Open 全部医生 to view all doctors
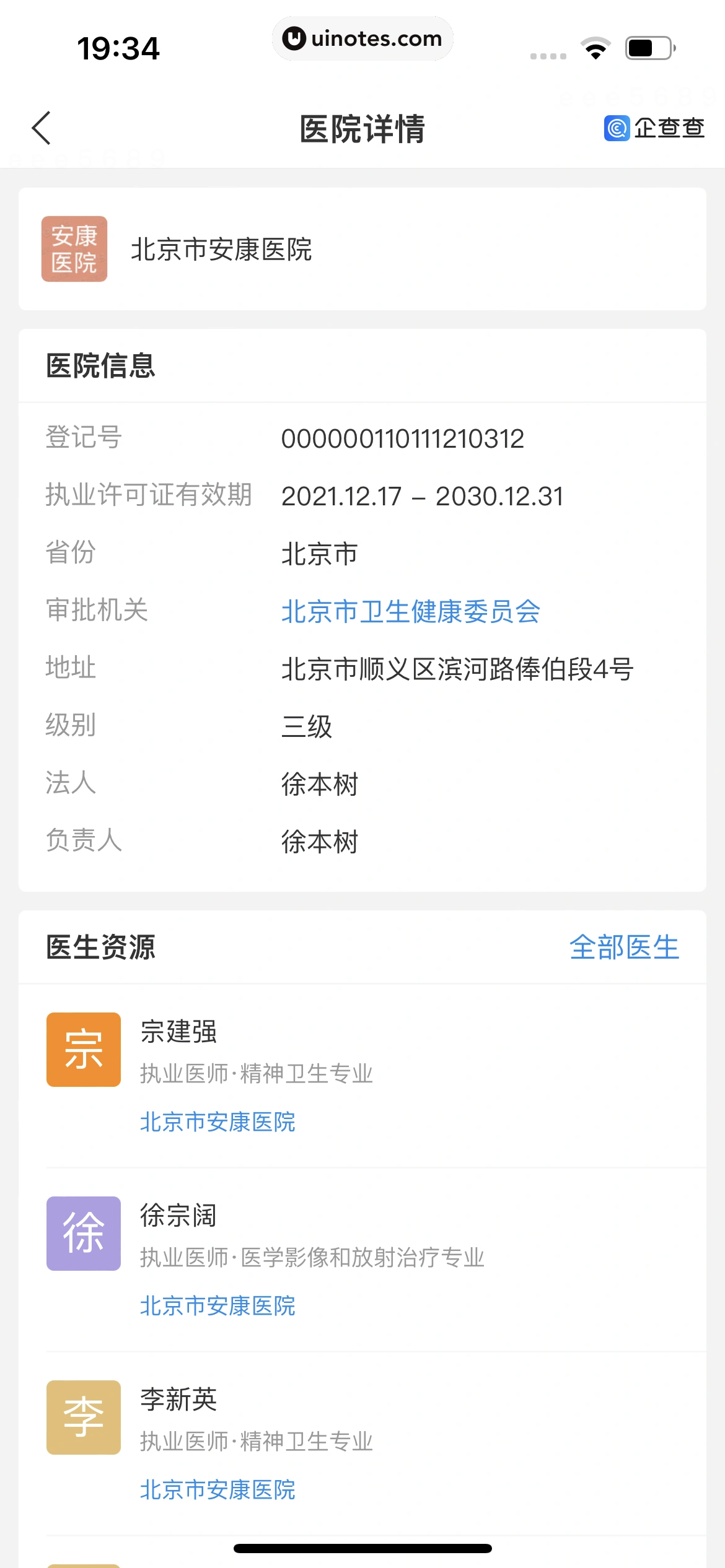The image size is (725, 1568). pyautogui.click(x=623, y=947)
